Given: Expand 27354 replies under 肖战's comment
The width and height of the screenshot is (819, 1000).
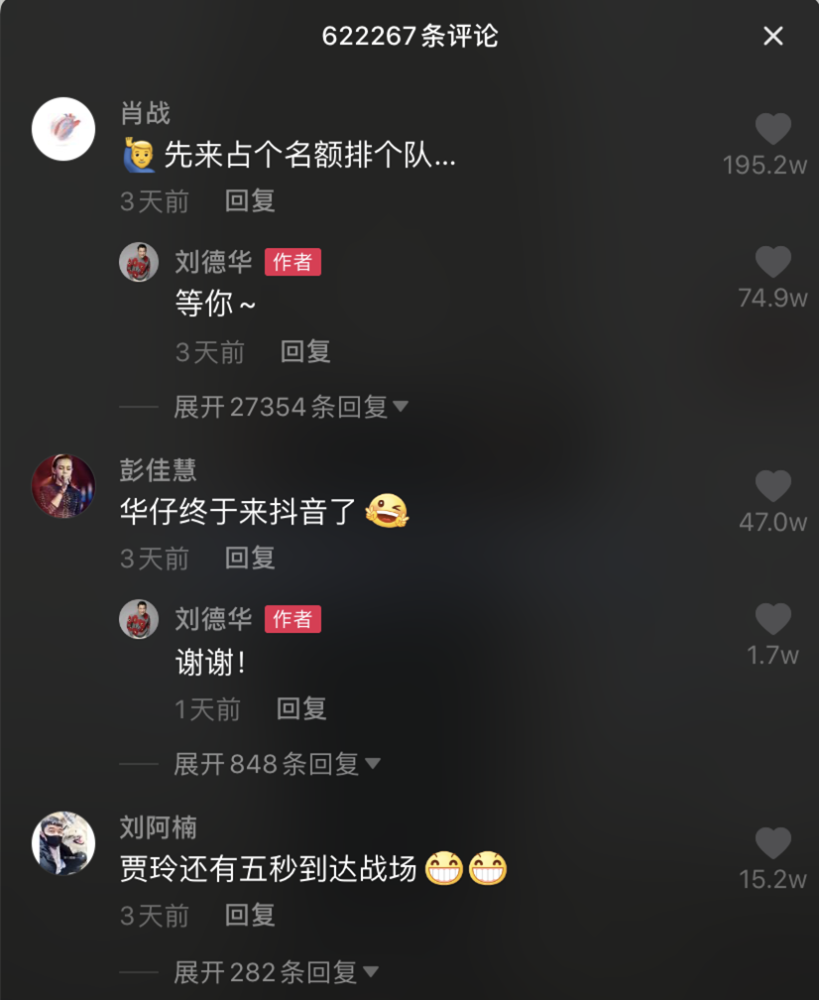Looking at the screenshot, I should point(290,407).
